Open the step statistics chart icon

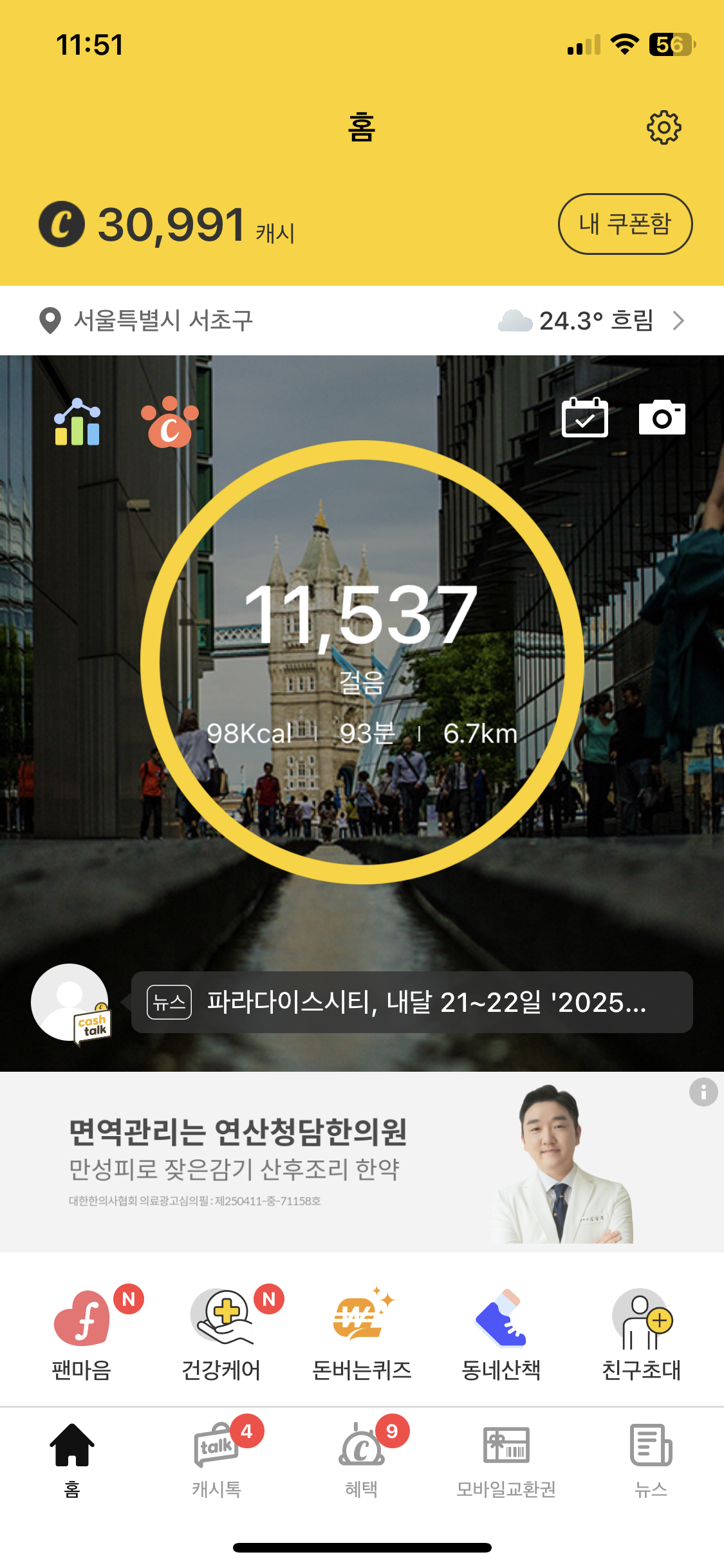coord(77,422)
